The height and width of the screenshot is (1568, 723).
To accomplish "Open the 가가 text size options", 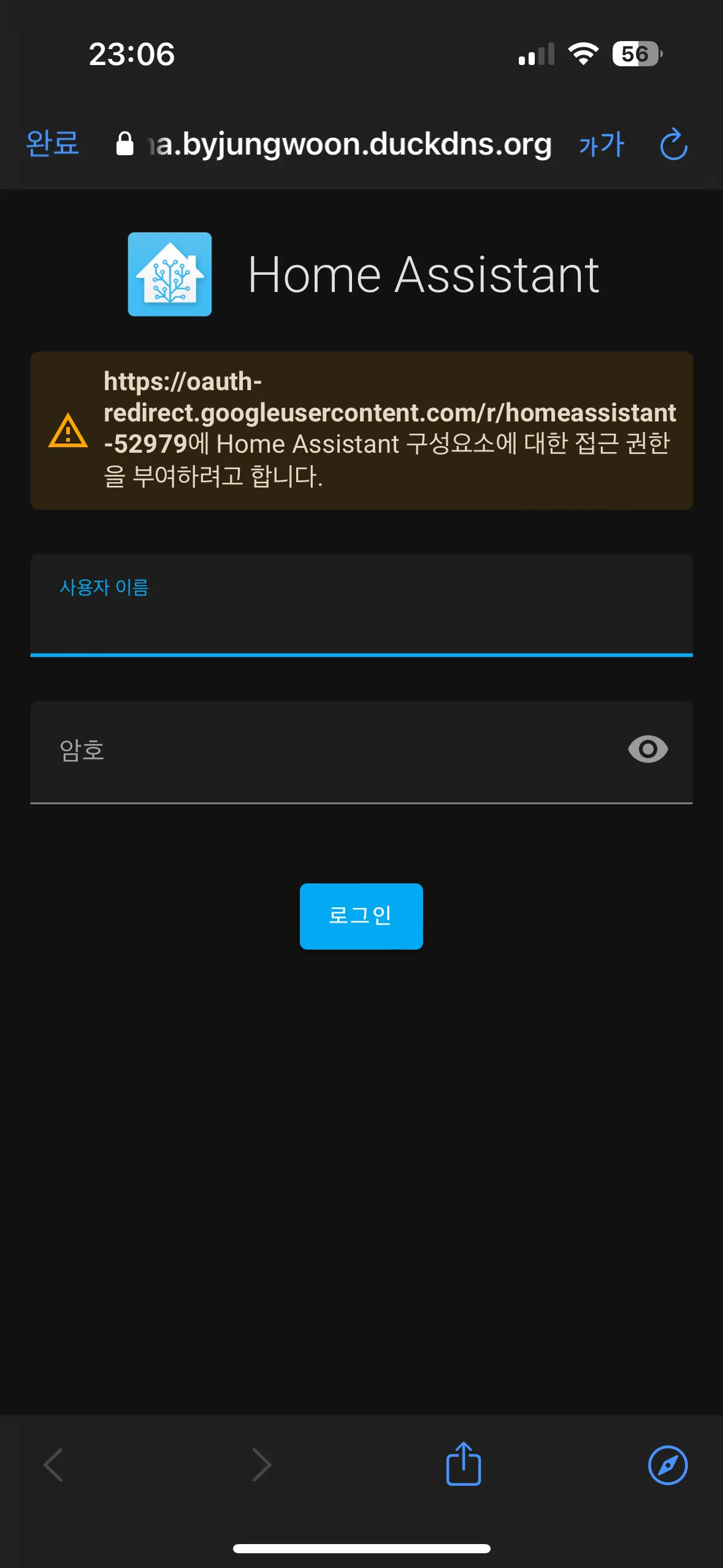I will (x=601, y=145).
